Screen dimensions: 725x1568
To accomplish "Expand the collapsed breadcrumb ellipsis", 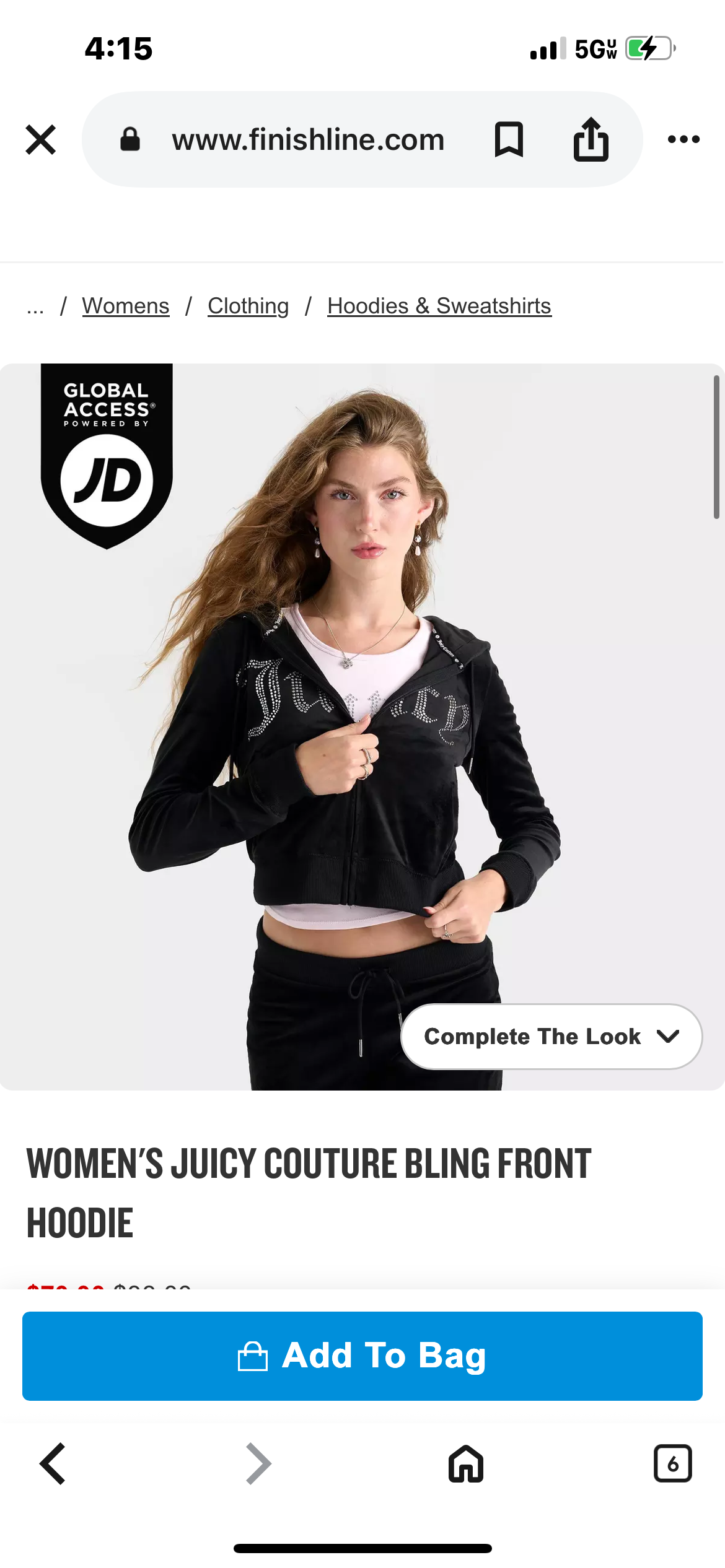I will click(x=35, y=307).
